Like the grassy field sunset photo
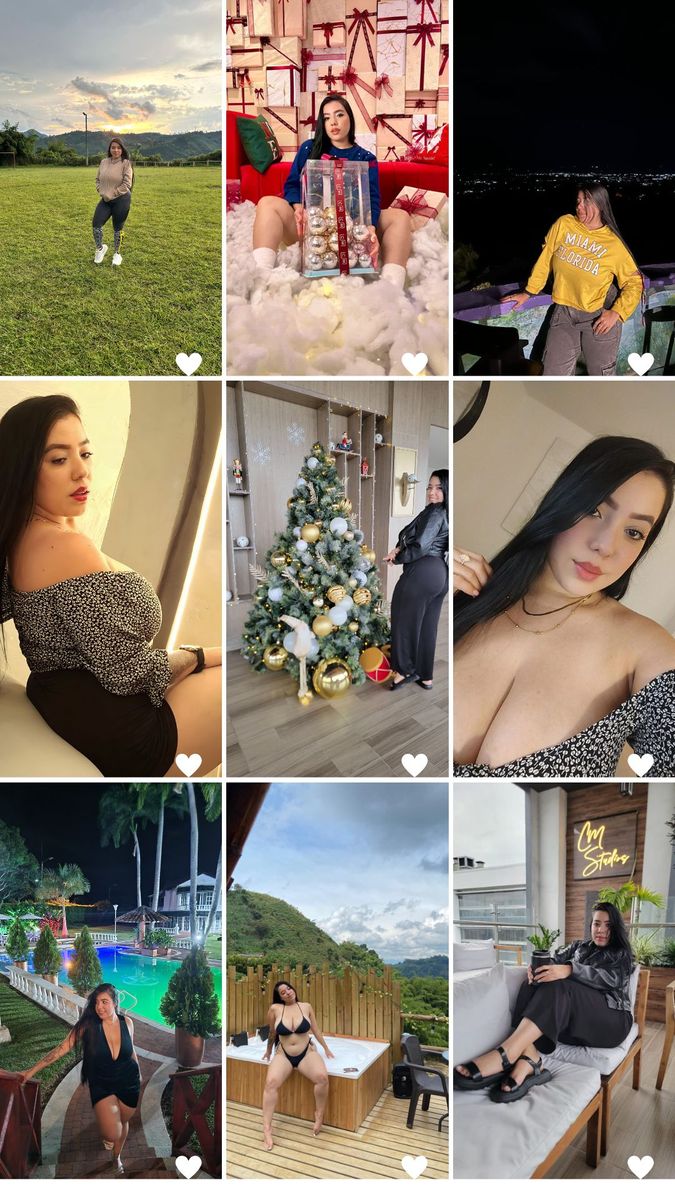 [188, 364]
